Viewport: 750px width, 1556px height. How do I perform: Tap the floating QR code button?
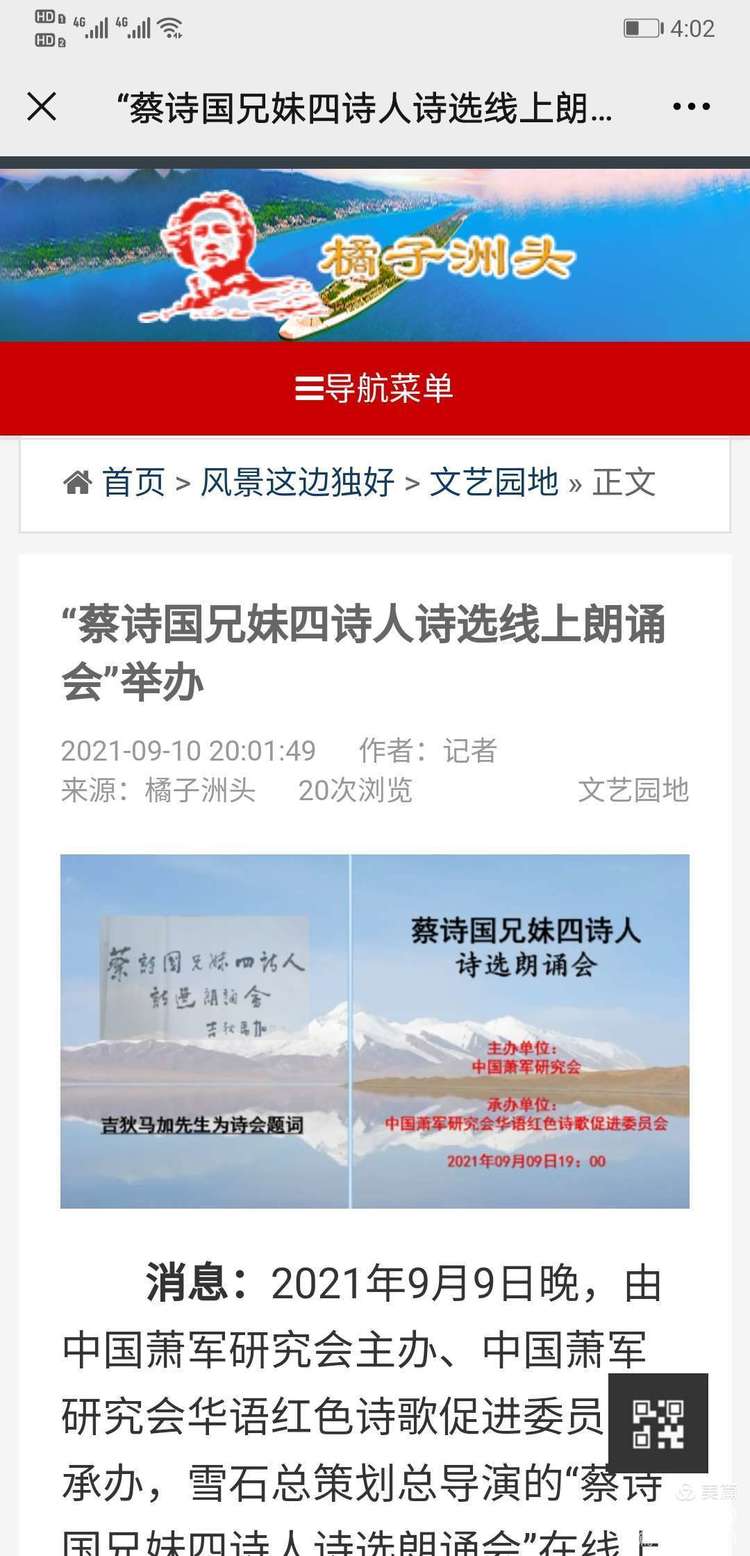tap(658, 1423)
